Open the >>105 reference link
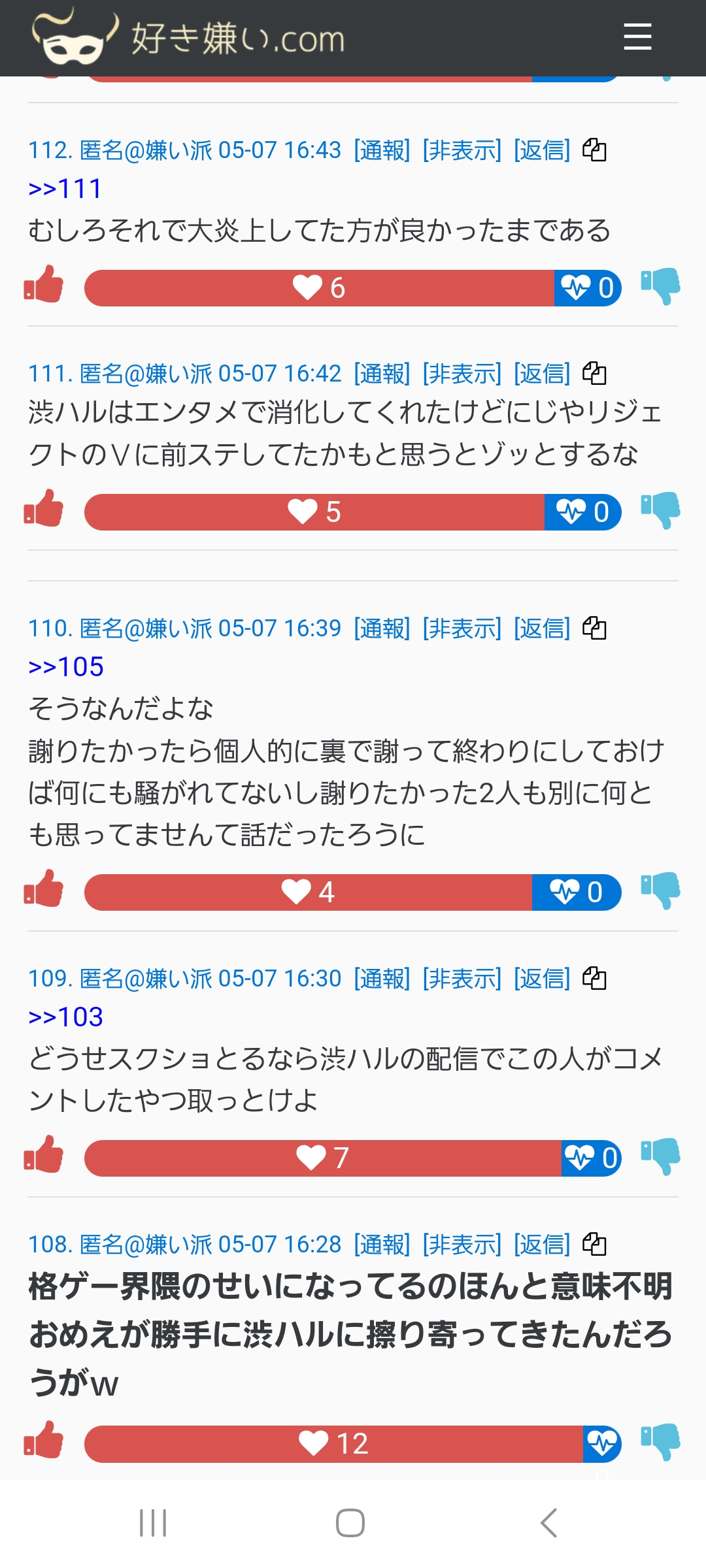This screenshot has width=706, height=1568. [x=66, y=667]
